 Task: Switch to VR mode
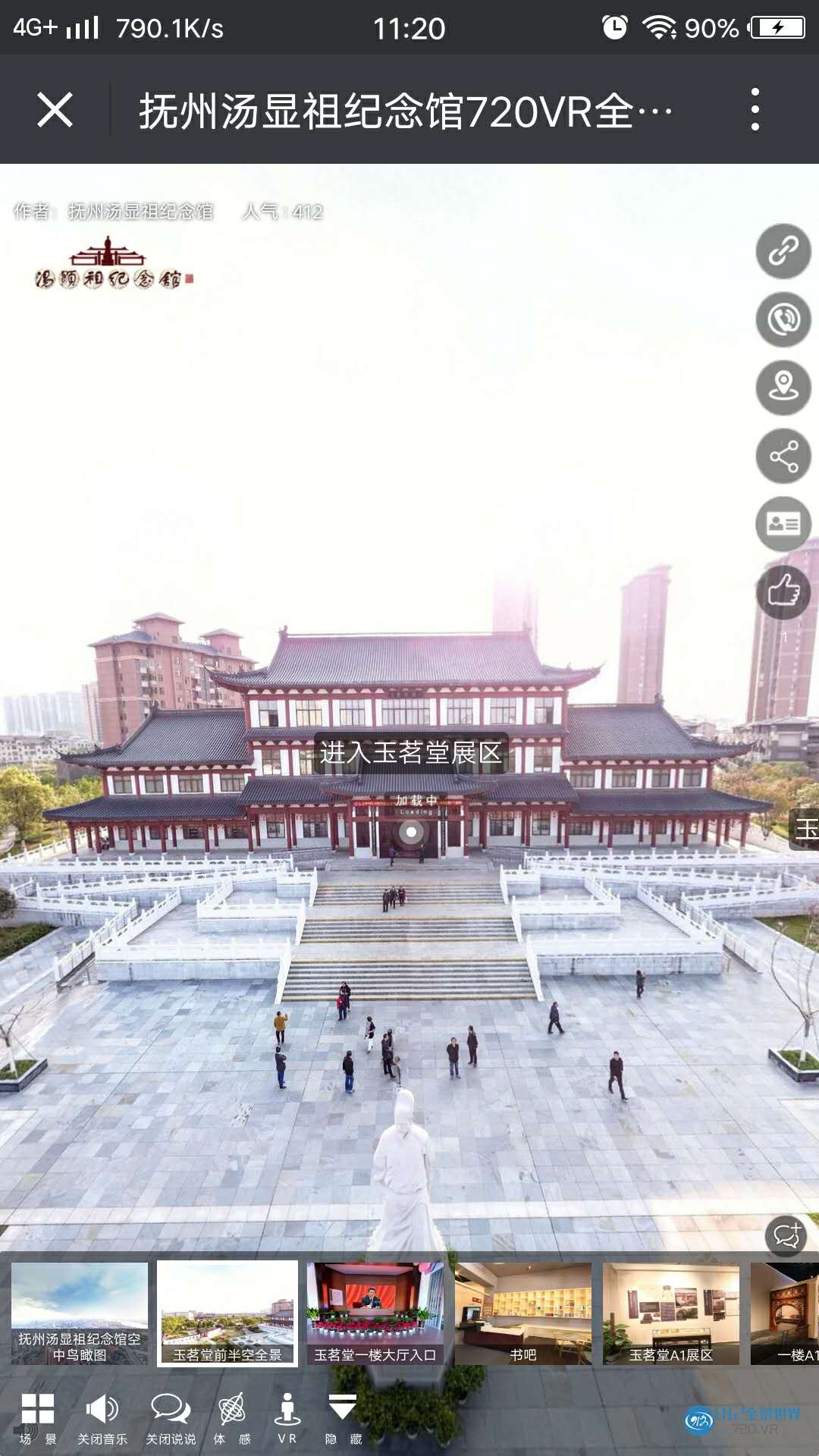point(287,1417)
